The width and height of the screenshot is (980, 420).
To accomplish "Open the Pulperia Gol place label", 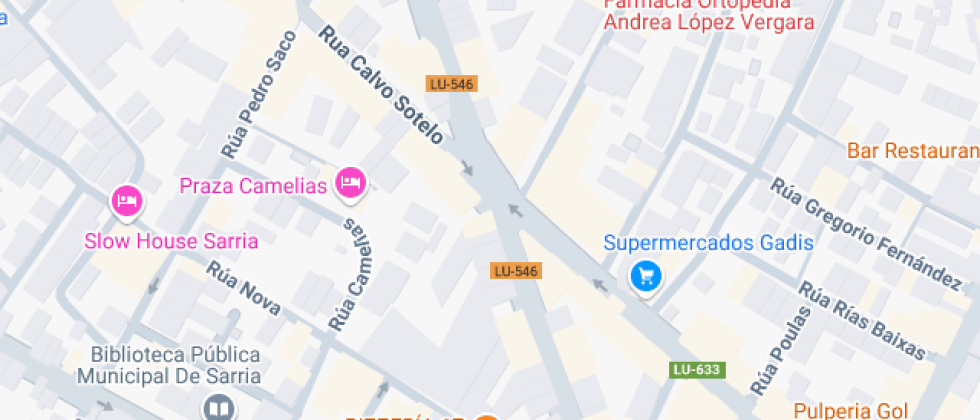I will click(850, 410).
